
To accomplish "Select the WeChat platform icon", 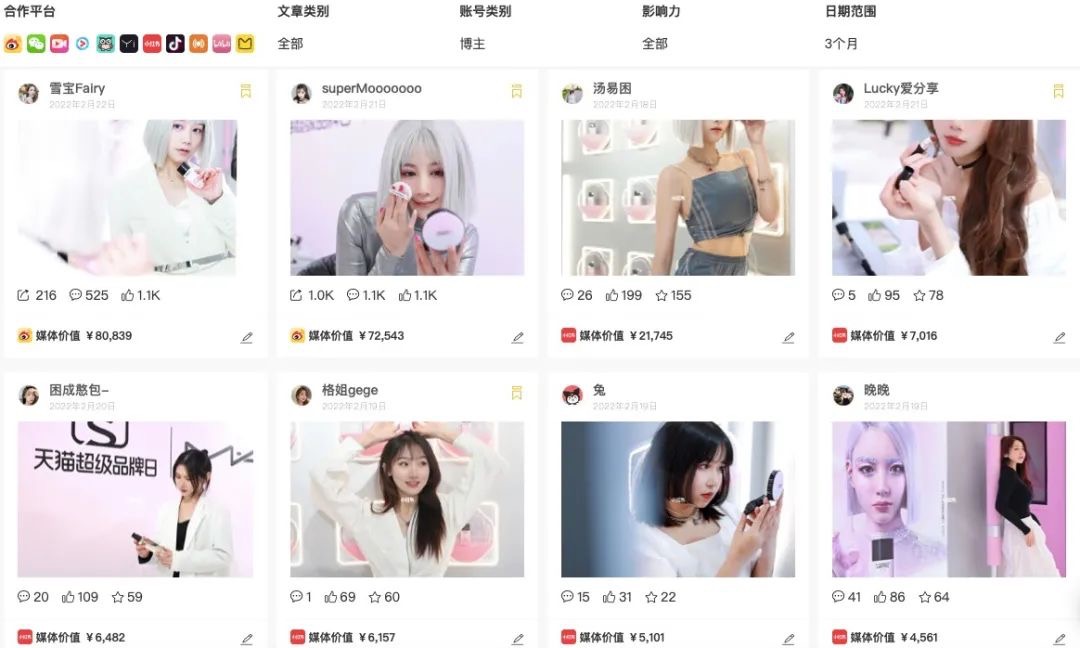I will click(x=36, y=44).
